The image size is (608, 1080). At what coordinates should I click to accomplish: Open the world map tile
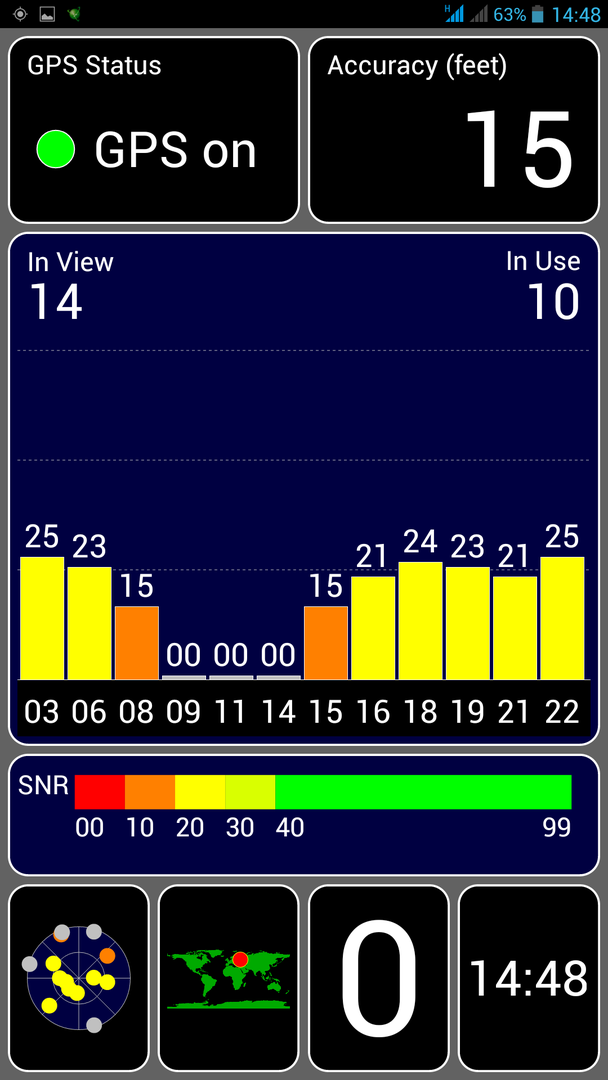pyautogui.click(x=228, y=977)
